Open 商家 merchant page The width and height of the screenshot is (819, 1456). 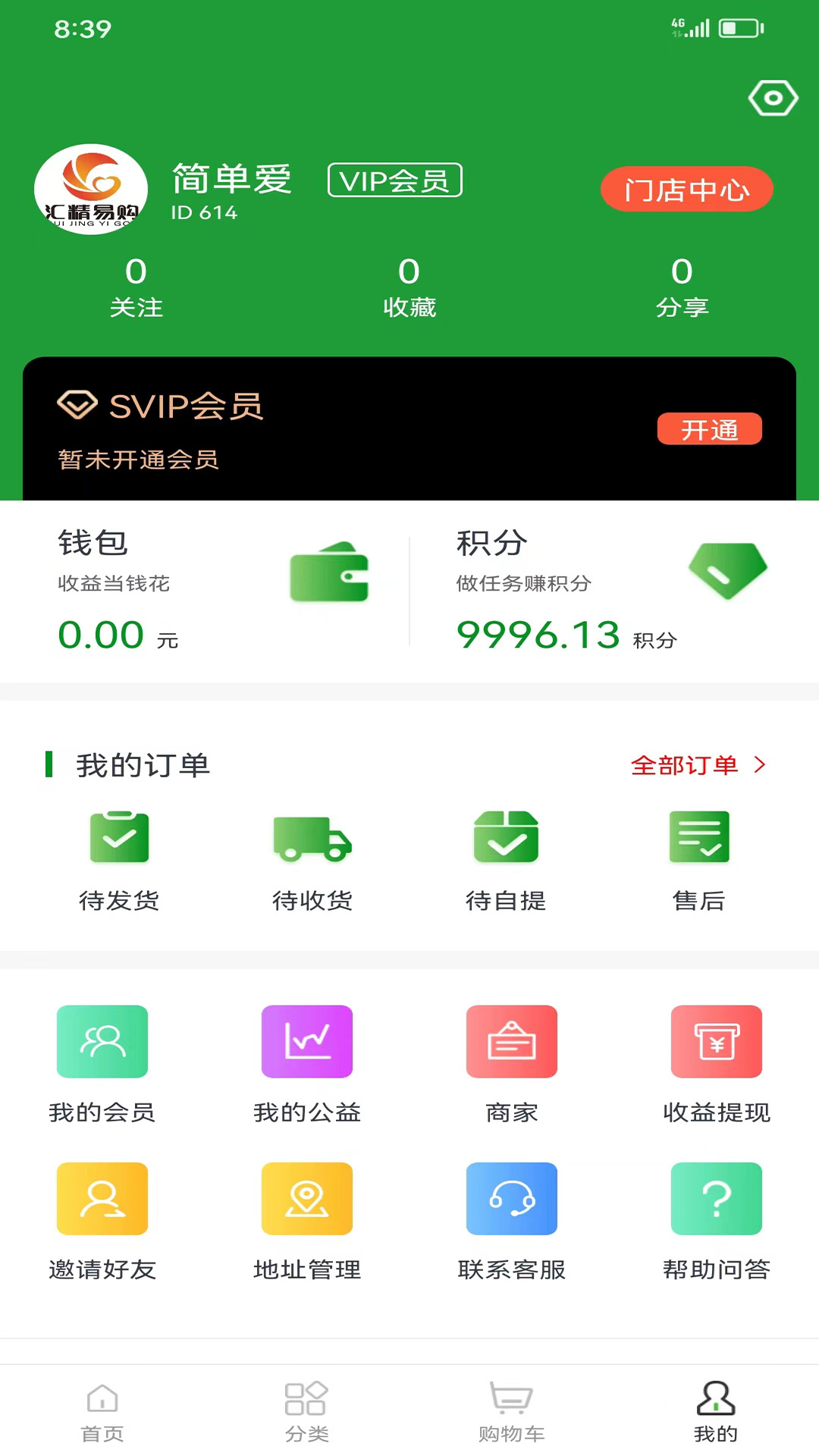(x=512, y=1065)
